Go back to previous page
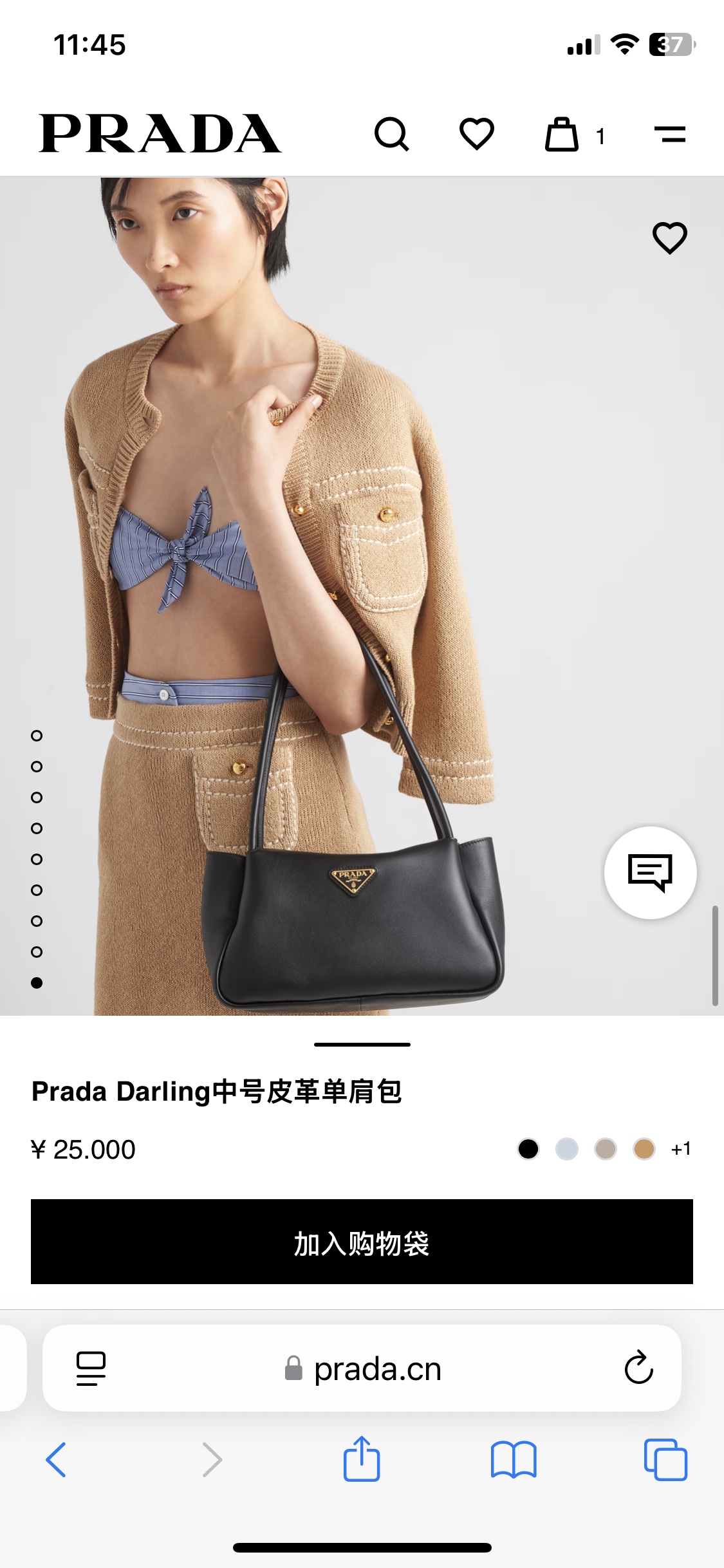724x1568 pixels. [x=56, y=1459]
